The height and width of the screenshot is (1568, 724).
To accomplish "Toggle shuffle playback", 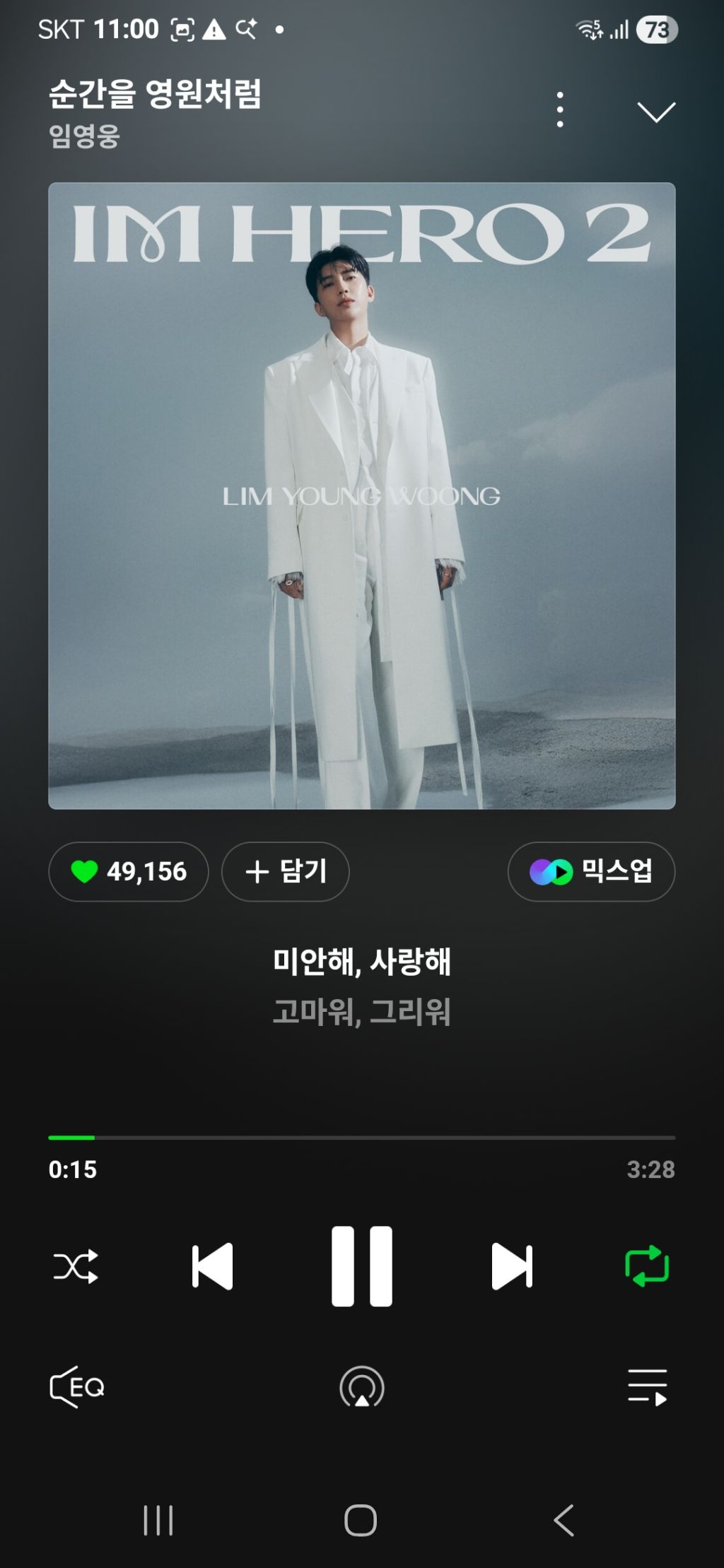I will coord(76,1266).
